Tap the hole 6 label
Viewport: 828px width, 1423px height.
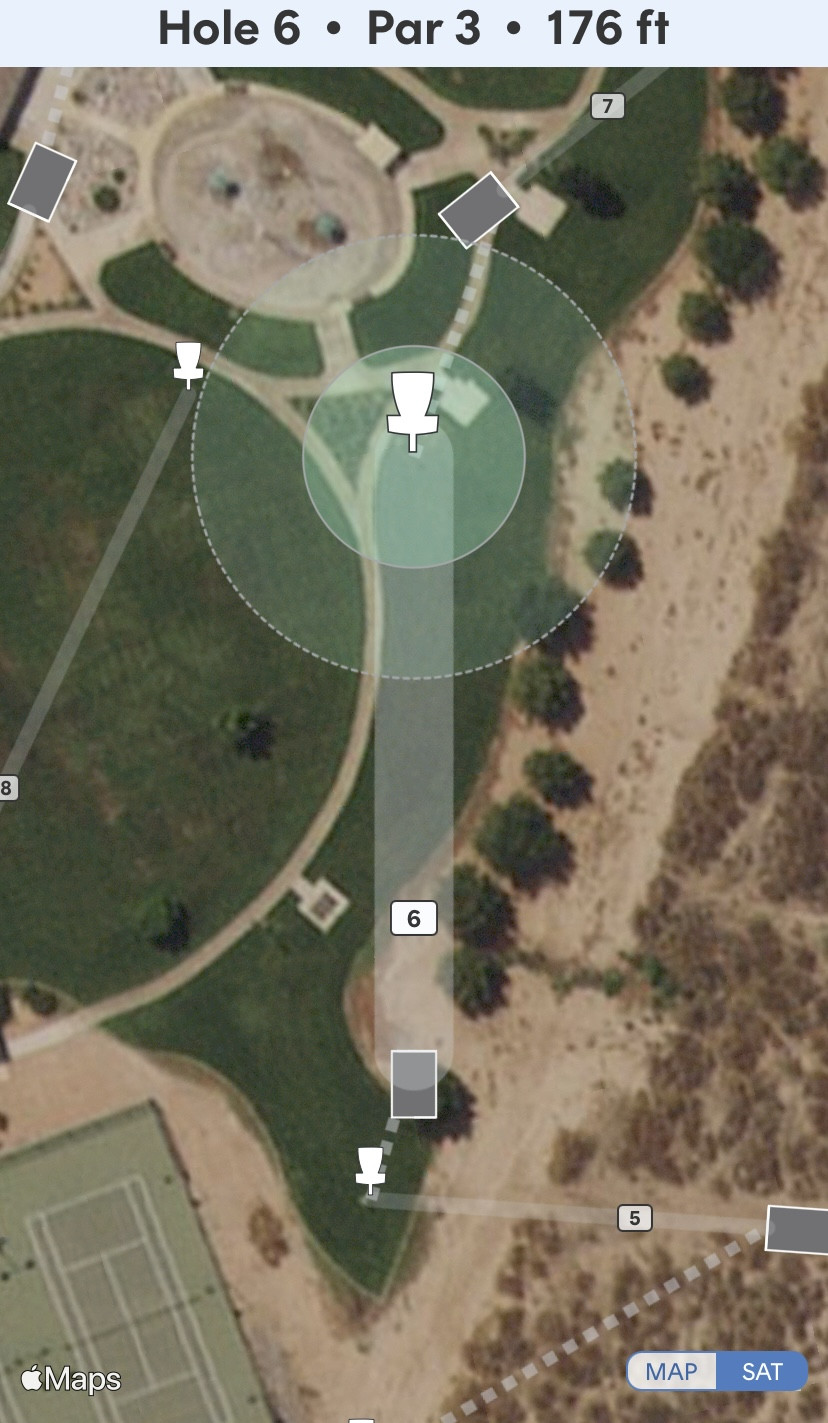(x=414, y=917)
